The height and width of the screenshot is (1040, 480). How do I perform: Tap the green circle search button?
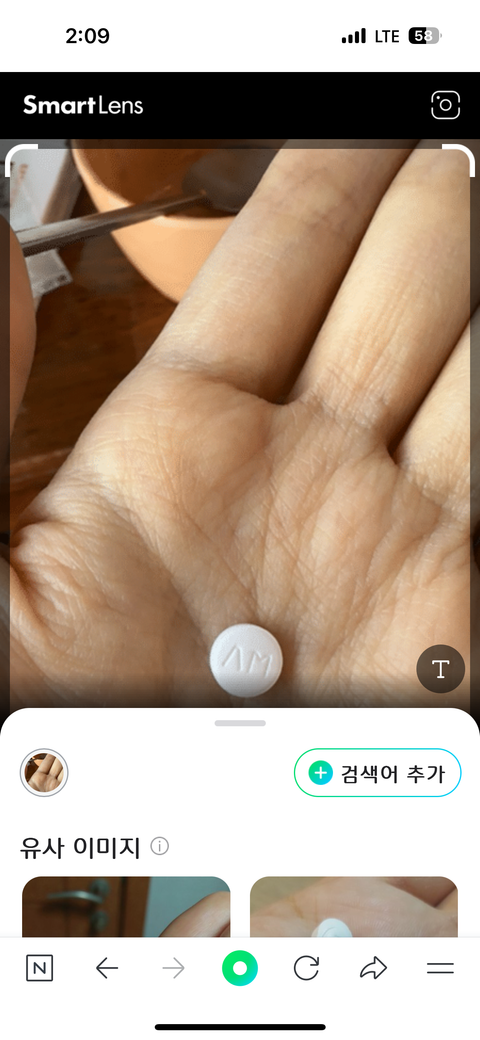coord(240,969)
